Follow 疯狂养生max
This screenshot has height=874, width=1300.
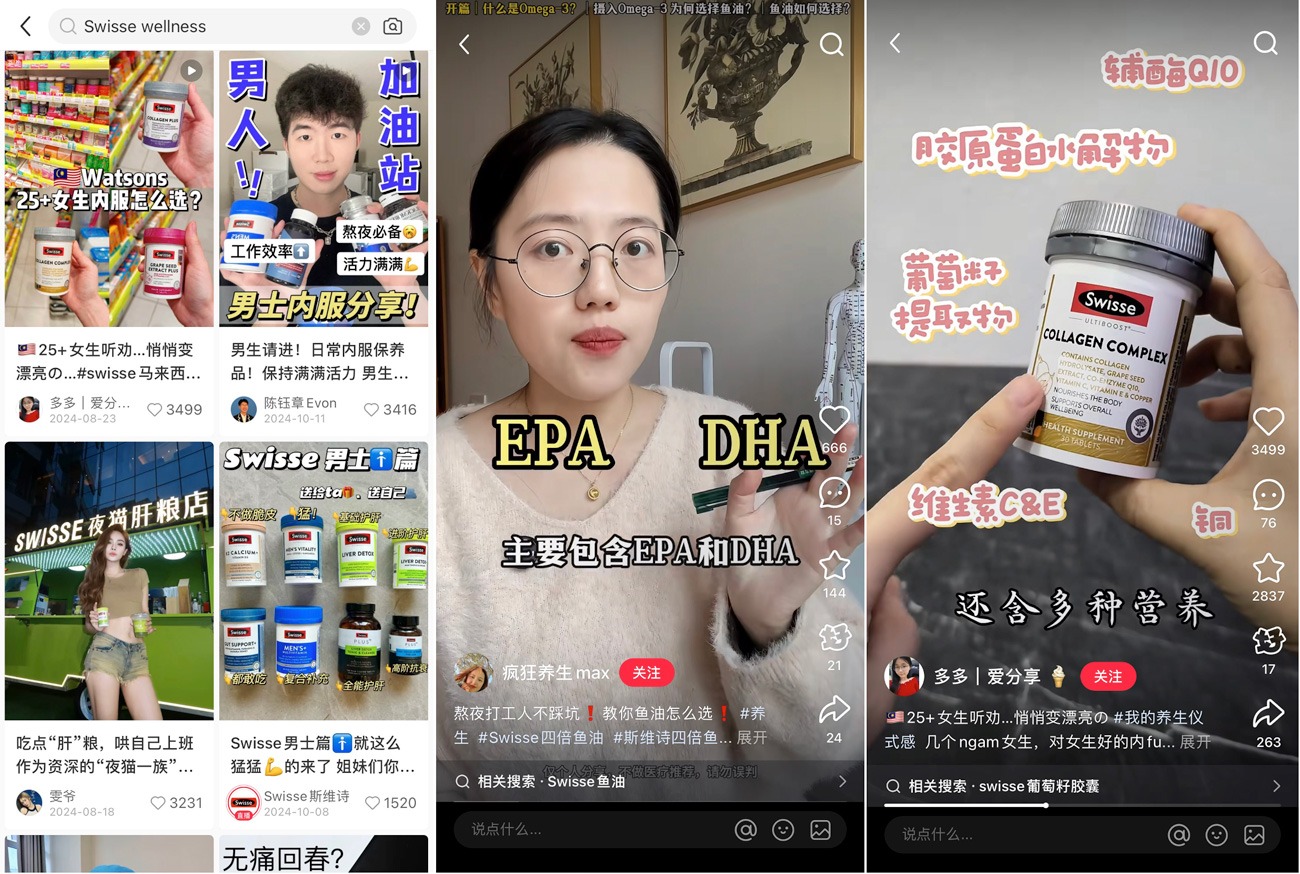[646, 673]
